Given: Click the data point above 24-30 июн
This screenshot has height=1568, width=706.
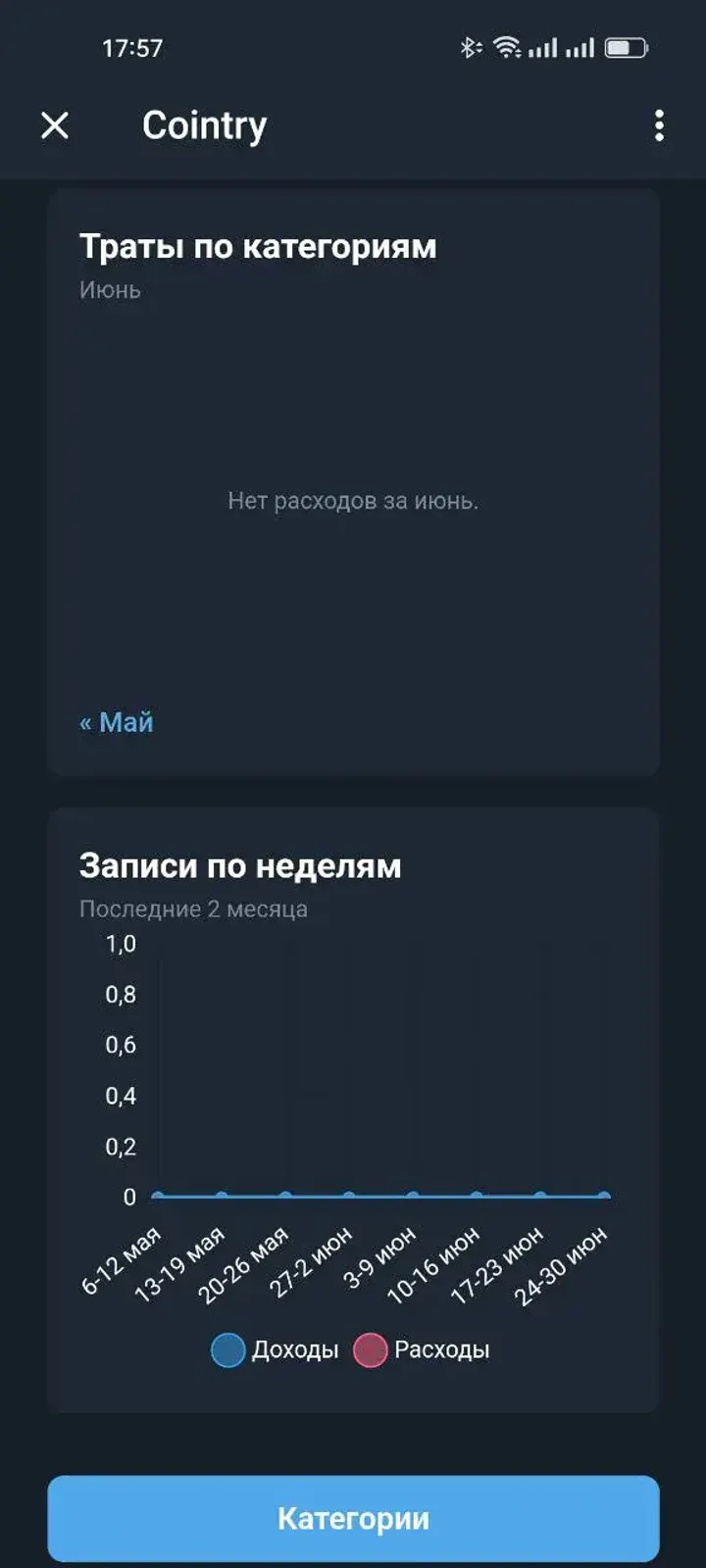Looking at the screenshot, I should [x=602, y=1196].
